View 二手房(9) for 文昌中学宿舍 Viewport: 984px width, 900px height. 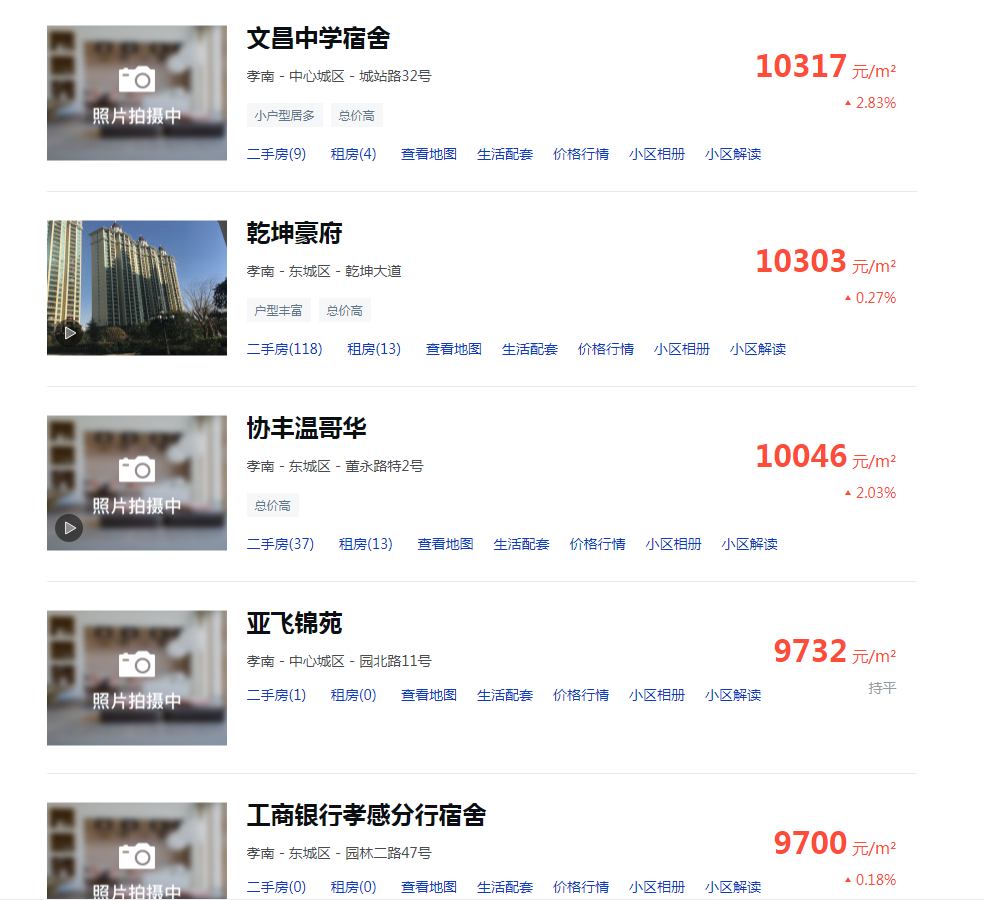[276, 154]
